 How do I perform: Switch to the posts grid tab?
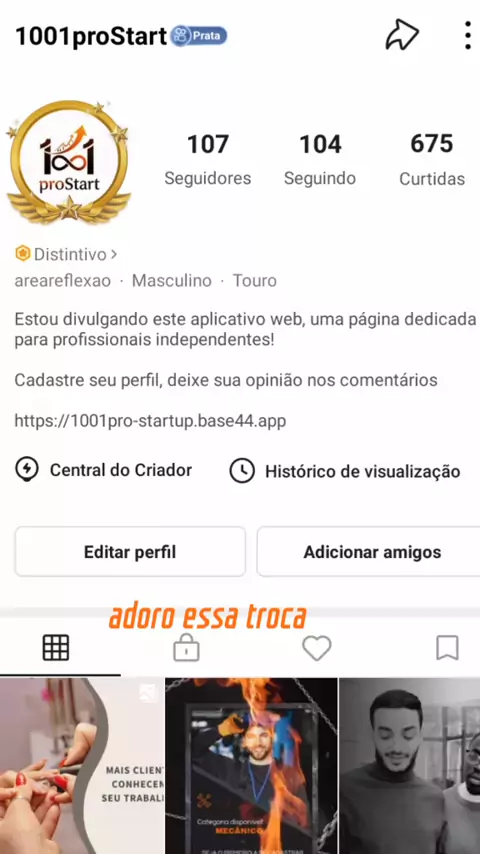tap(56, 648)
